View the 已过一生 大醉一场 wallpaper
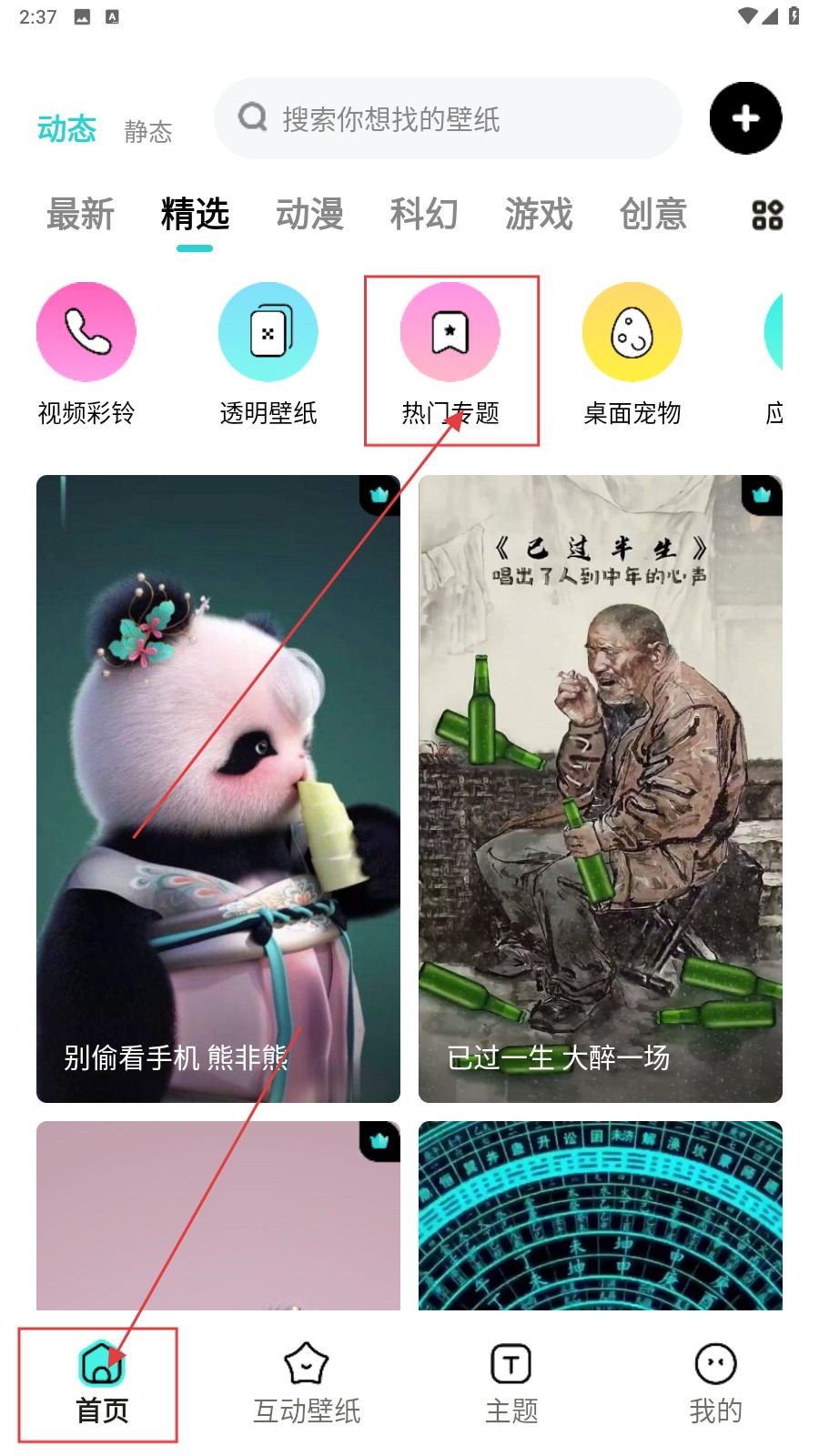This screenshot has height=1456, width=819. click(x=601, y=788)
